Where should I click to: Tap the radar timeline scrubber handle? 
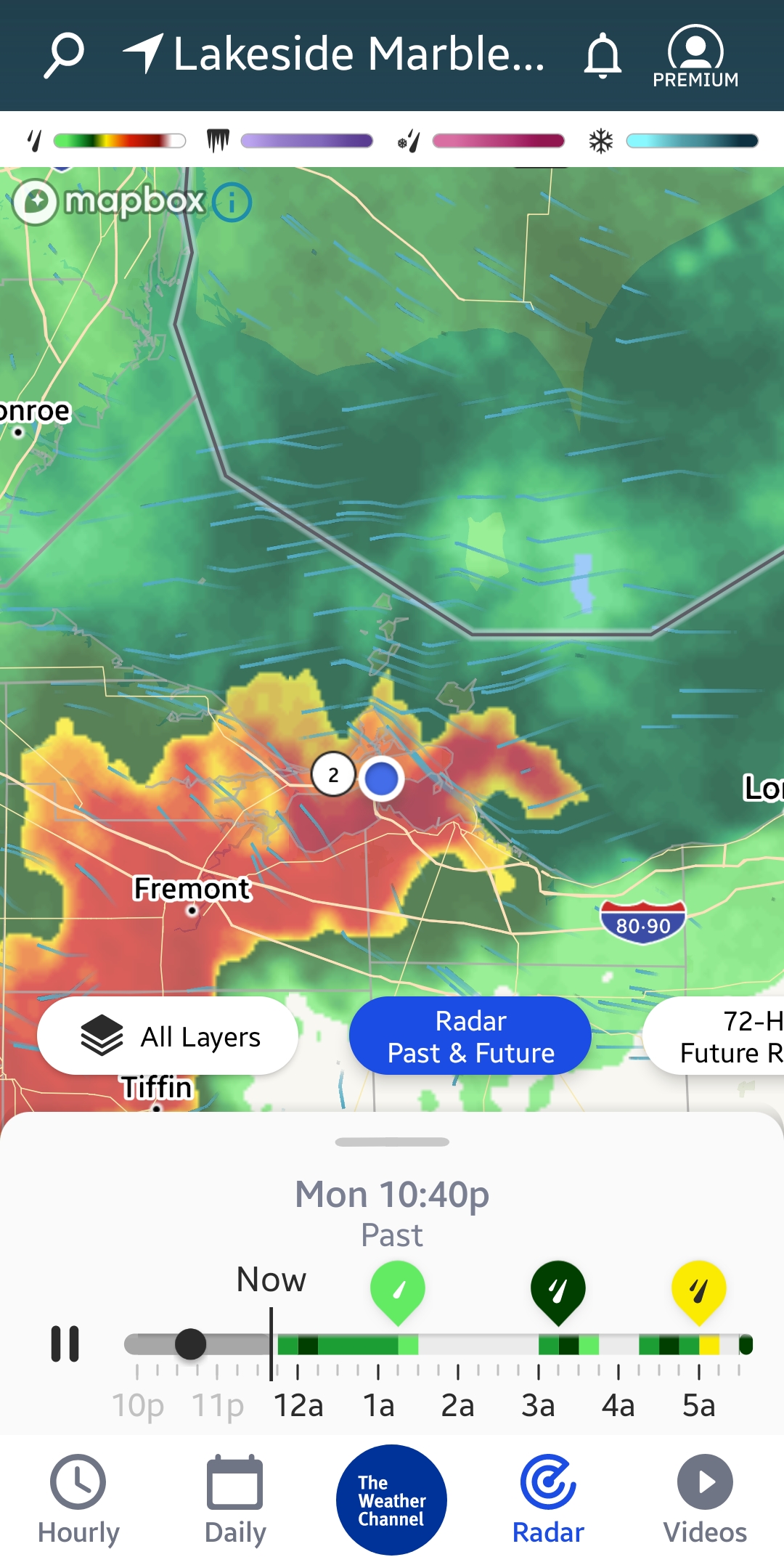[191, 1344]
